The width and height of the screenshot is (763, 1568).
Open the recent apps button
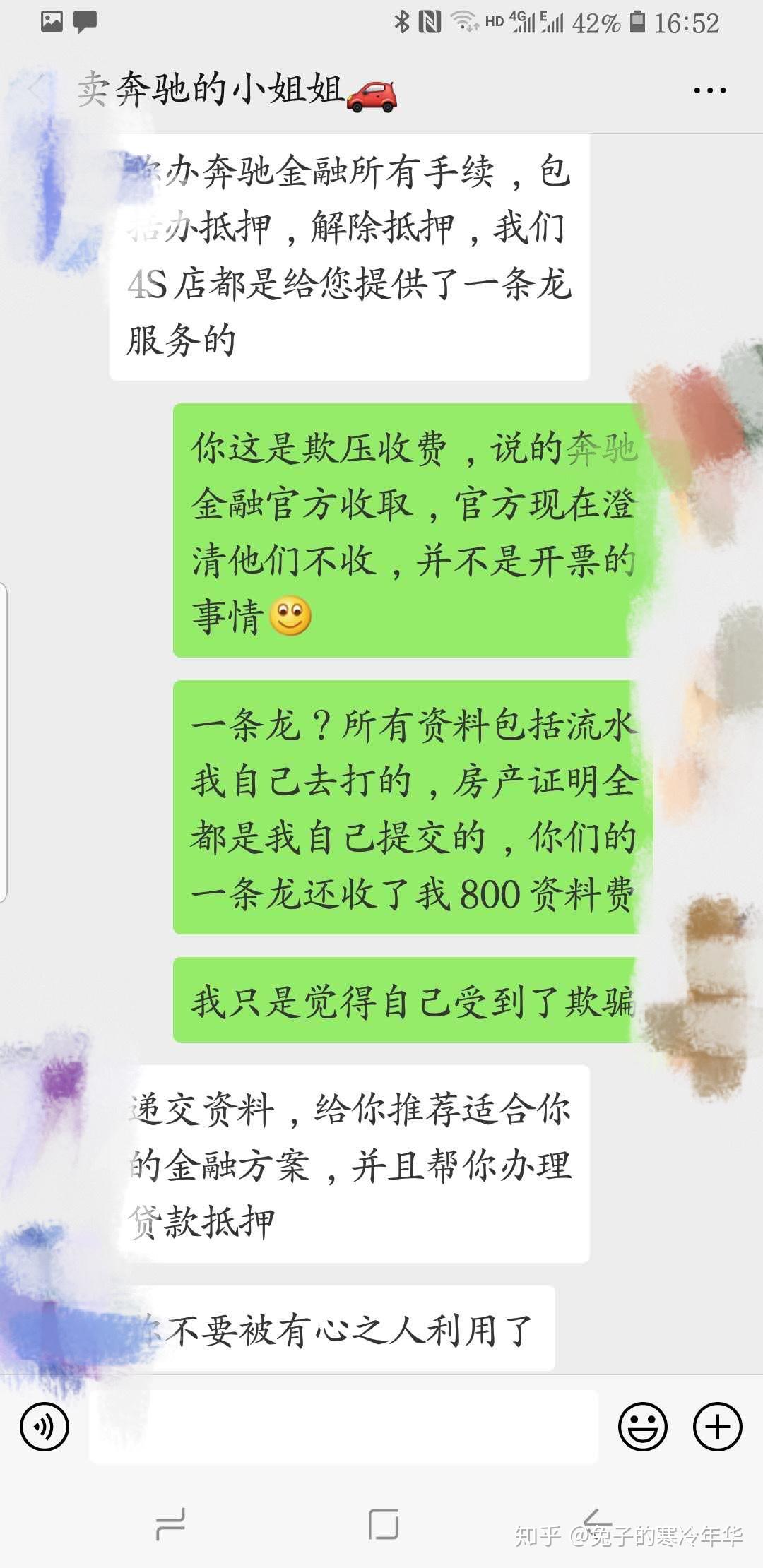(x=170, y=1524)
